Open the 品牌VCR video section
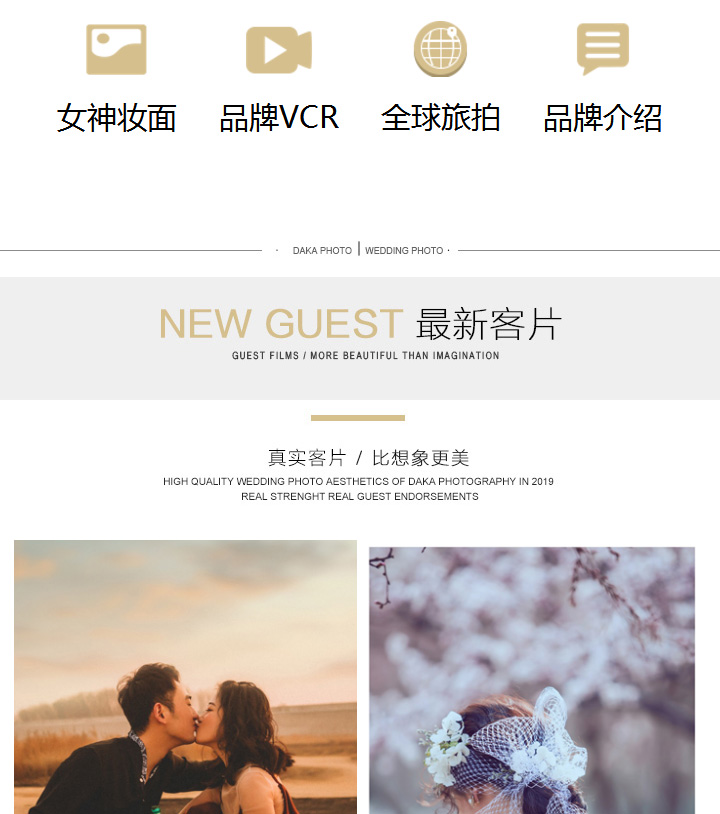Viewport: 720px width, 814px height. click(279, 80)
